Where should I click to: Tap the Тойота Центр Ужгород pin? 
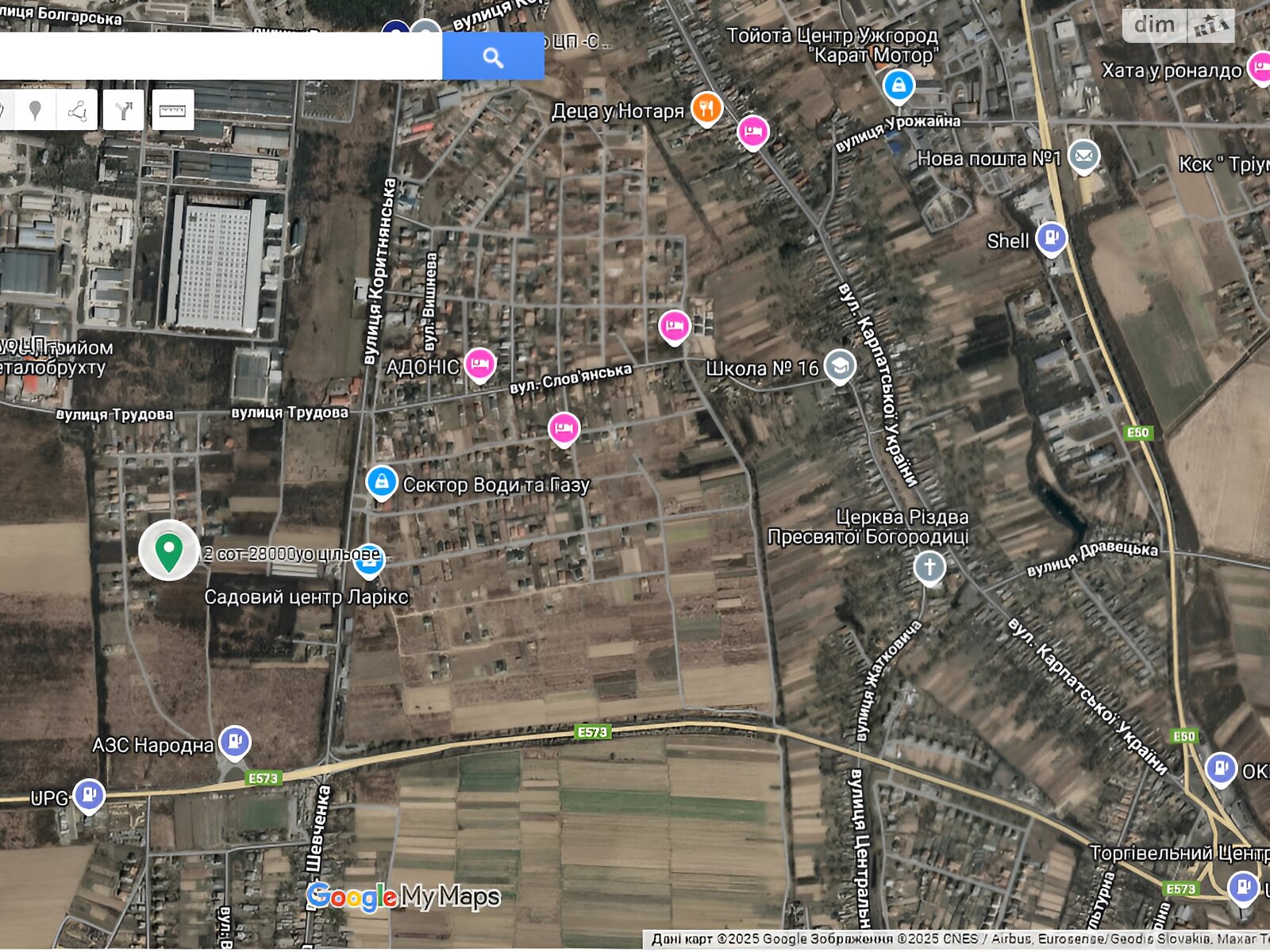click(899, 84)
